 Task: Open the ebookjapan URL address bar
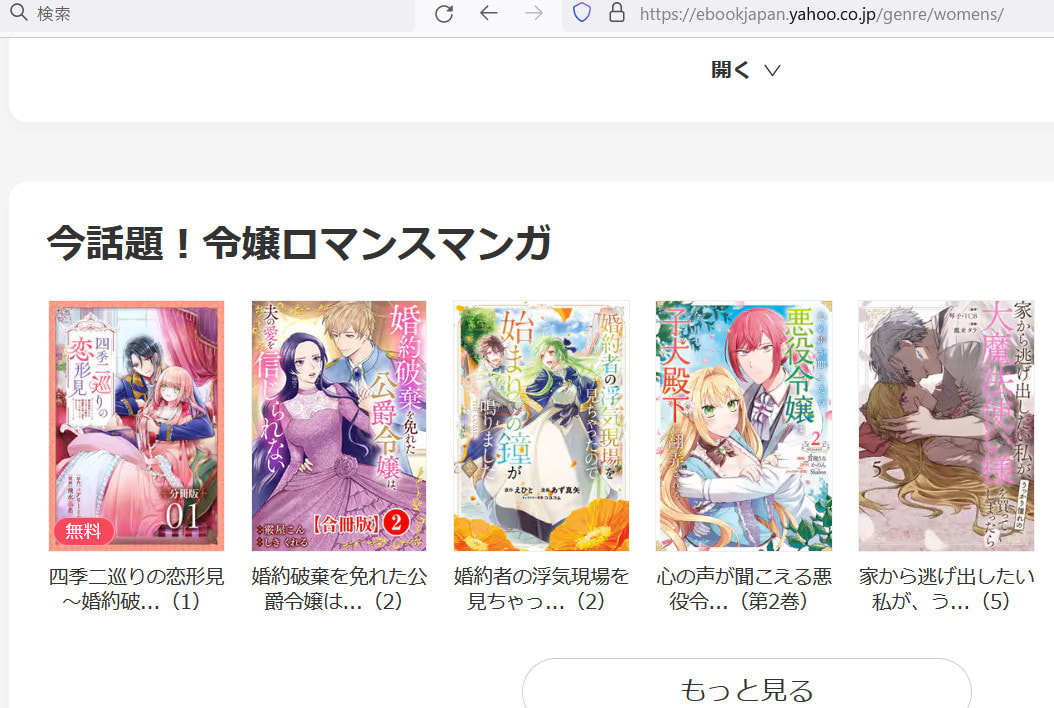coord(820,14)
